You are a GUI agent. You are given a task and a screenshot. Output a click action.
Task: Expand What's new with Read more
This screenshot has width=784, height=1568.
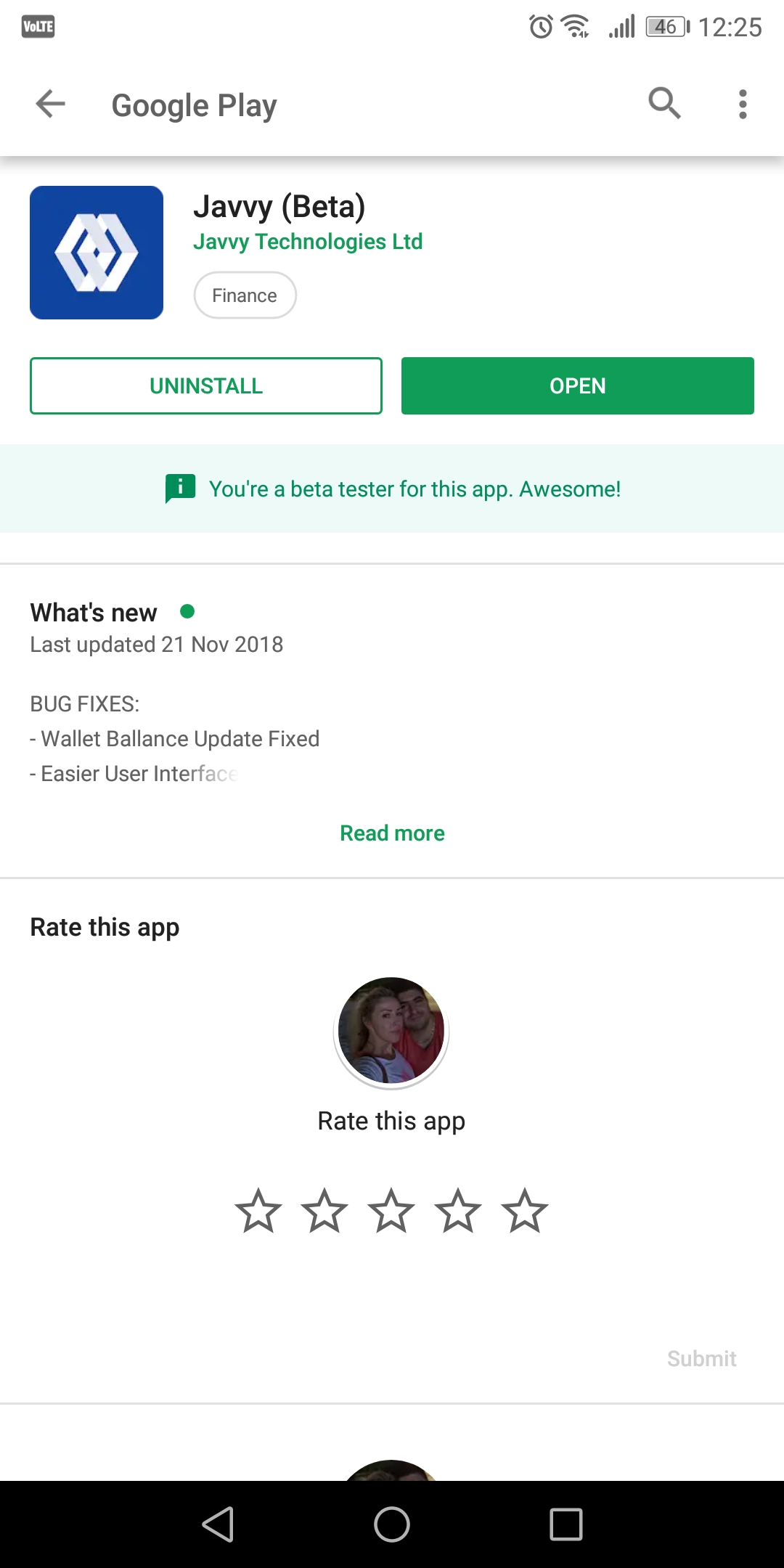[x=392, y=833]
